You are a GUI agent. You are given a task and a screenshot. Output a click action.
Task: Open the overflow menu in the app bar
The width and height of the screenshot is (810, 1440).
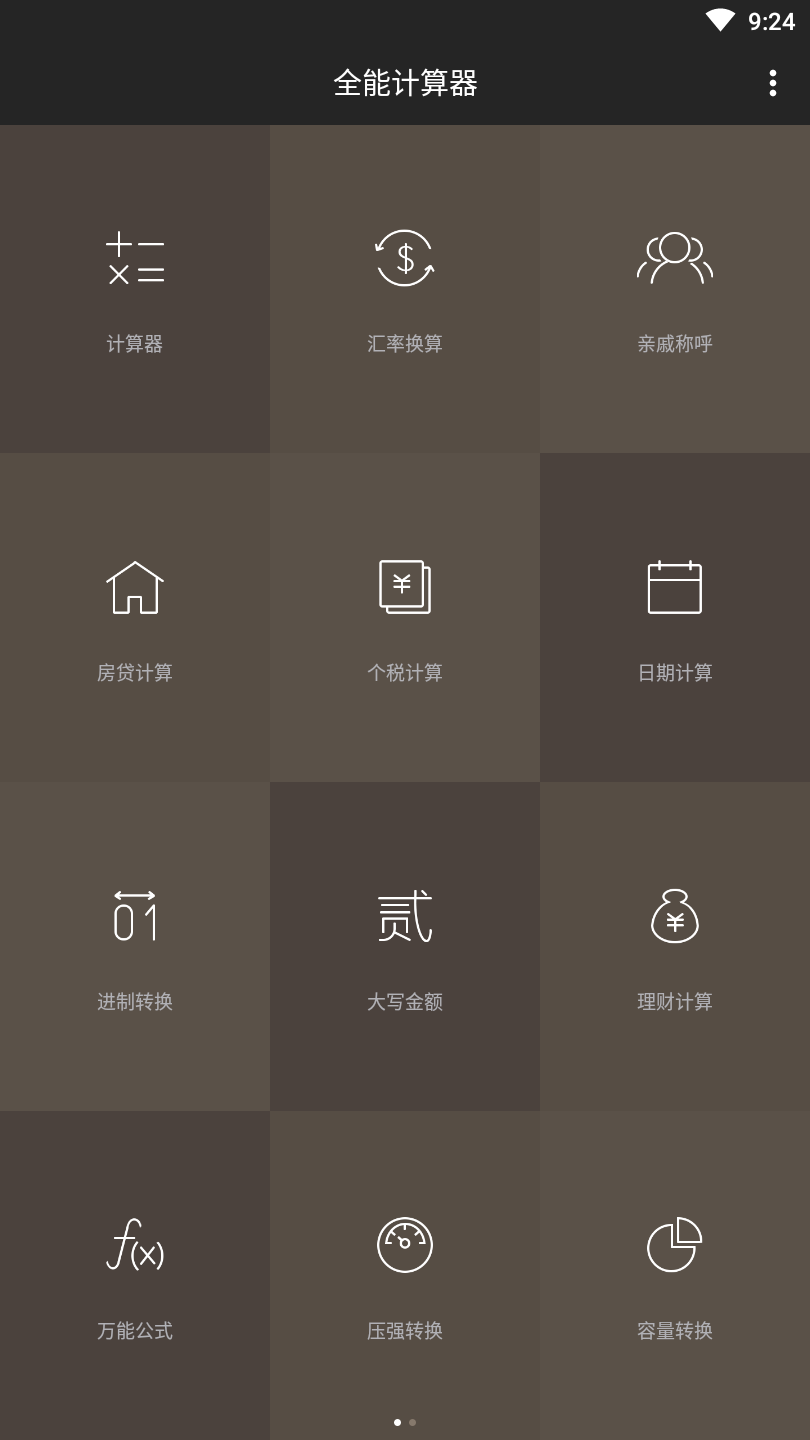click(772, 83)
